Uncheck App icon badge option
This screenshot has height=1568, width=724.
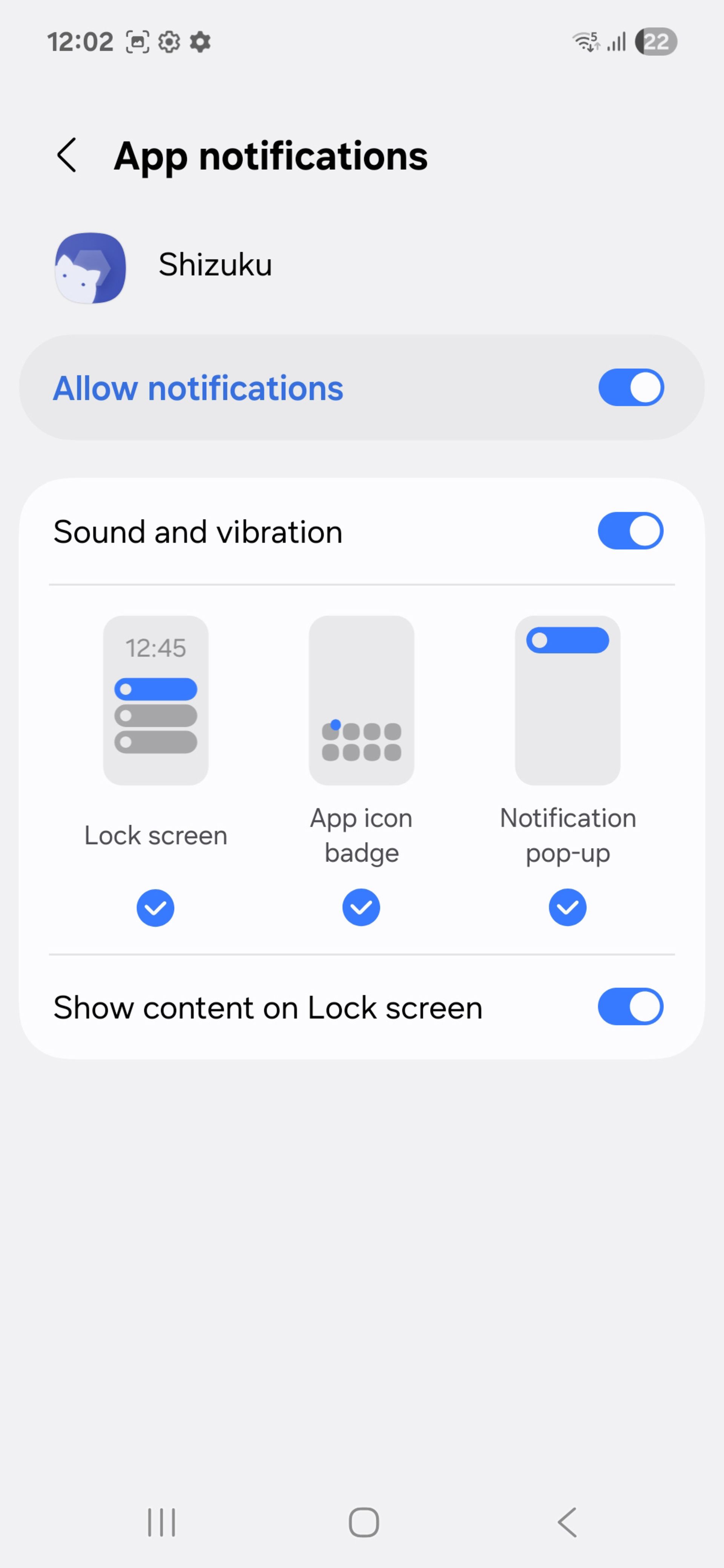(x=361, y=908)
